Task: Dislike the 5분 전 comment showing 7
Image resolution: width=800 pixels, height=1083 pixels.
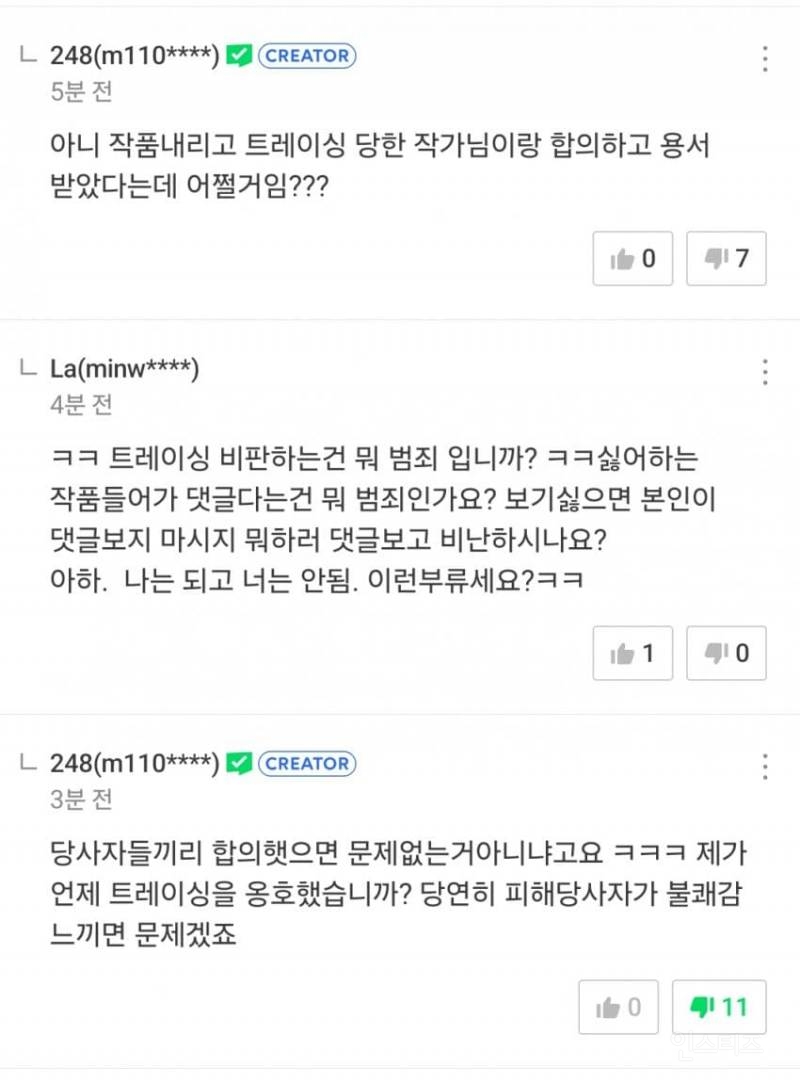Action: pos(726,259)
